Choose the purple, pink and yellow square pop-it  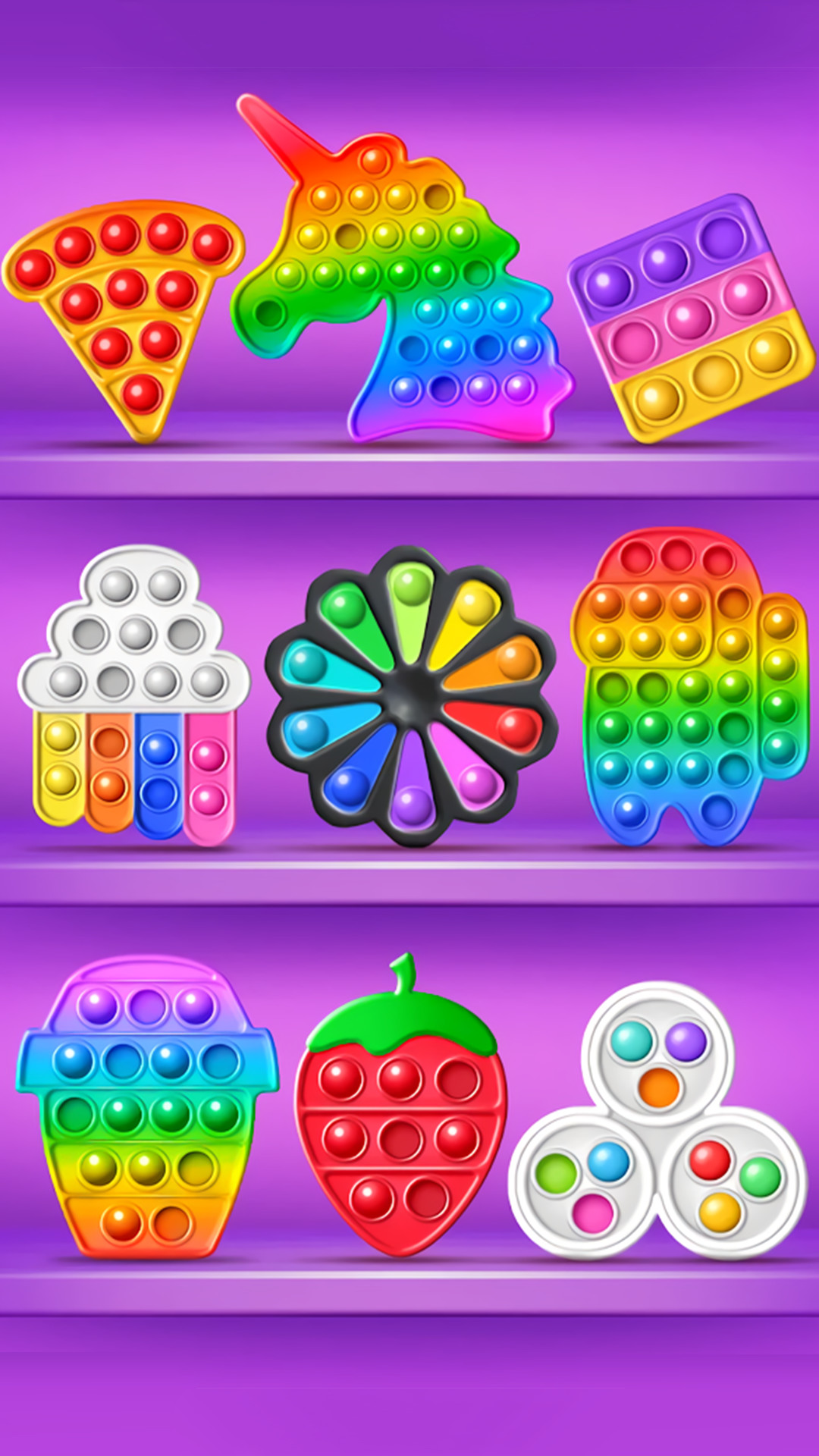pyautogui.click(x=690, y=318)
